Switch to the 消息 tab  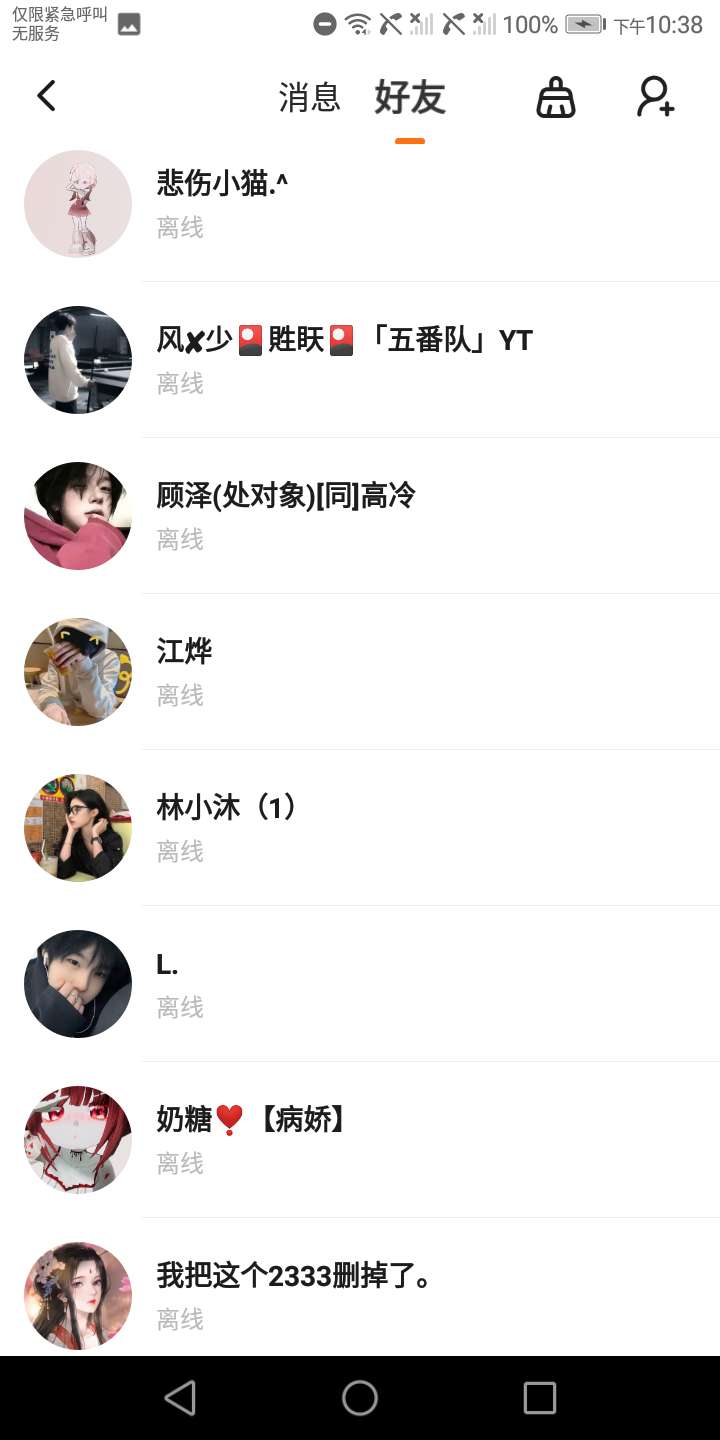tap(309, 98)
